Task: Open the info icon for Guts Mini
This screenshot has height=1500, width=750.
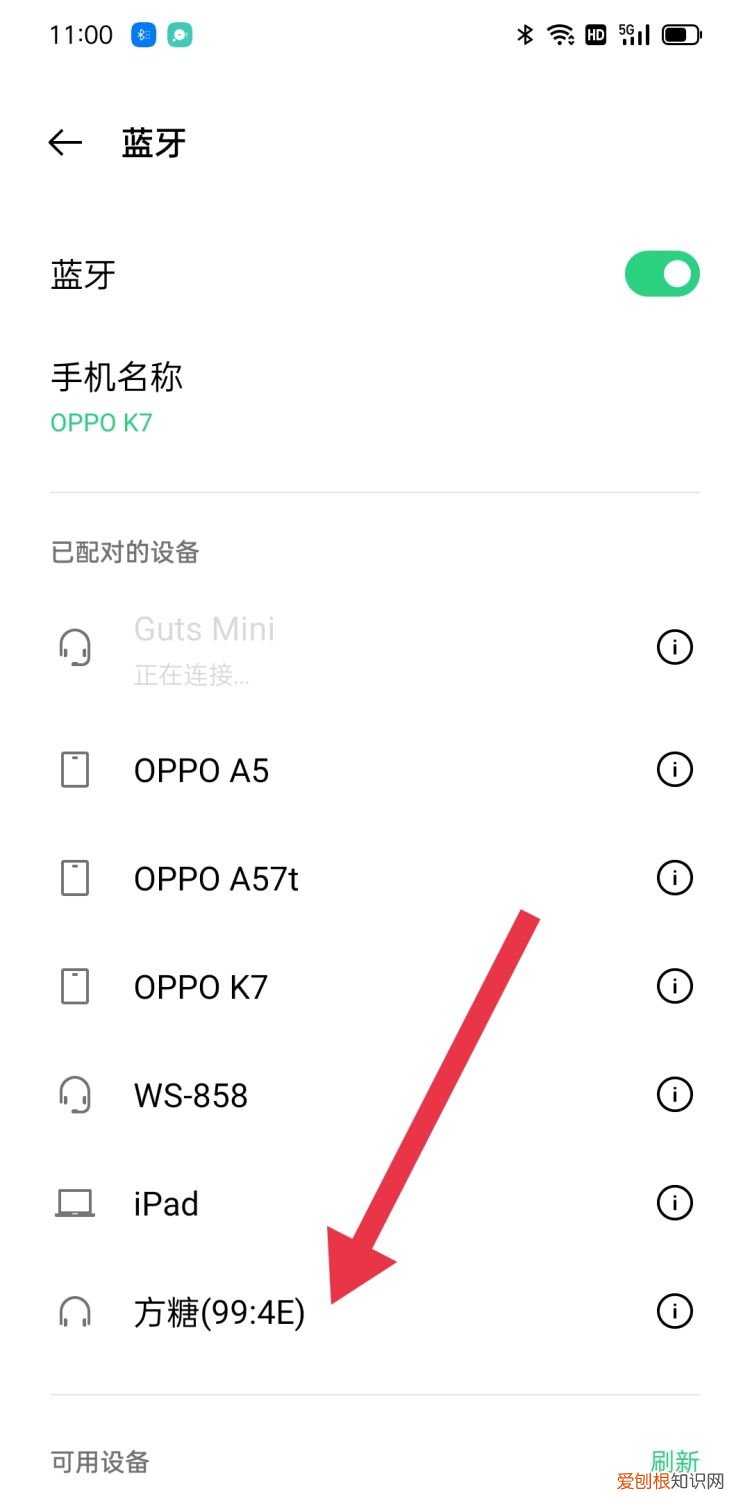Action: pos(674,647)
